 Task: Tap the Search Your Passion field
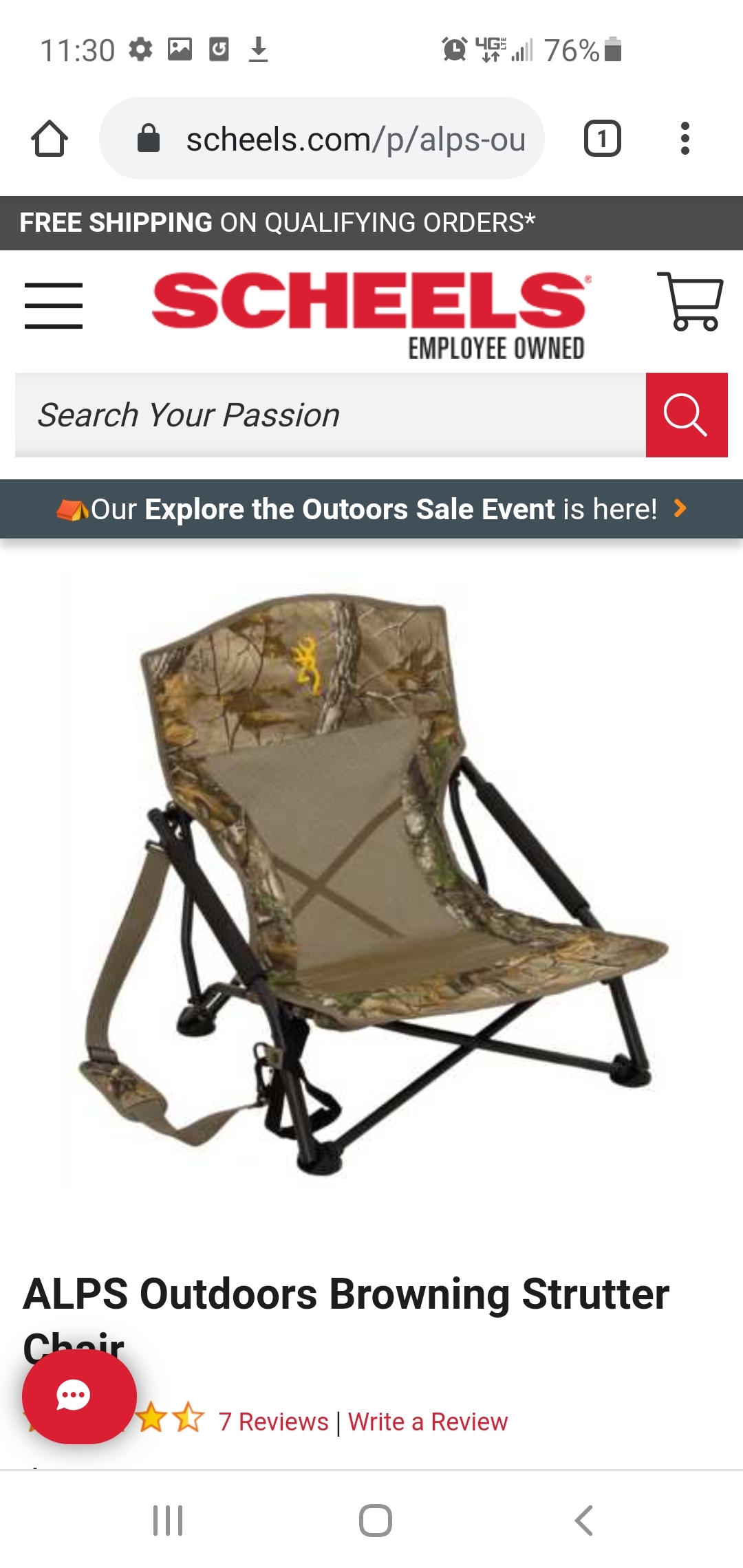(330, 415)
